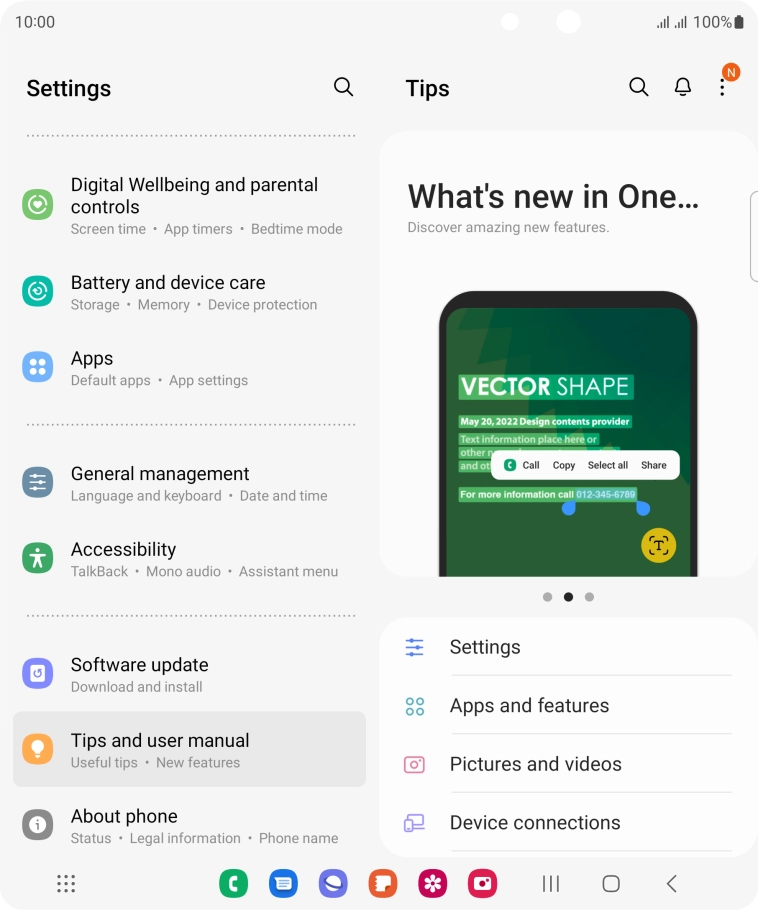Open About phone
The height and width of the screenshot is (910, 758).
coord(189,826)
